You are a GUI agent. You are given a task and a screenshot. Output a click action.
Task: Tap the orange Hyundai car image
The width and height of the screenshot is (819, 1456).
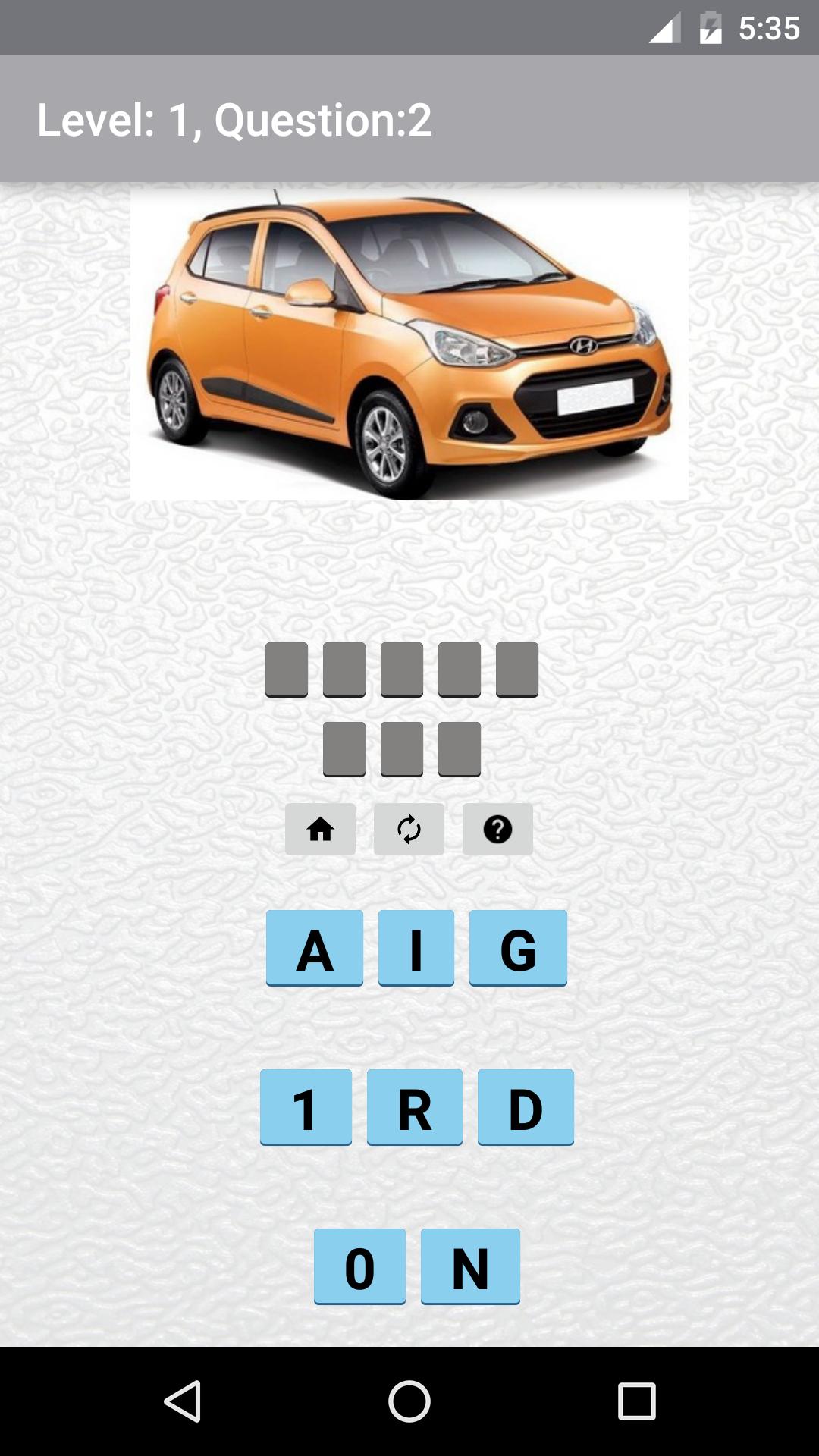(x=409, y=345)
